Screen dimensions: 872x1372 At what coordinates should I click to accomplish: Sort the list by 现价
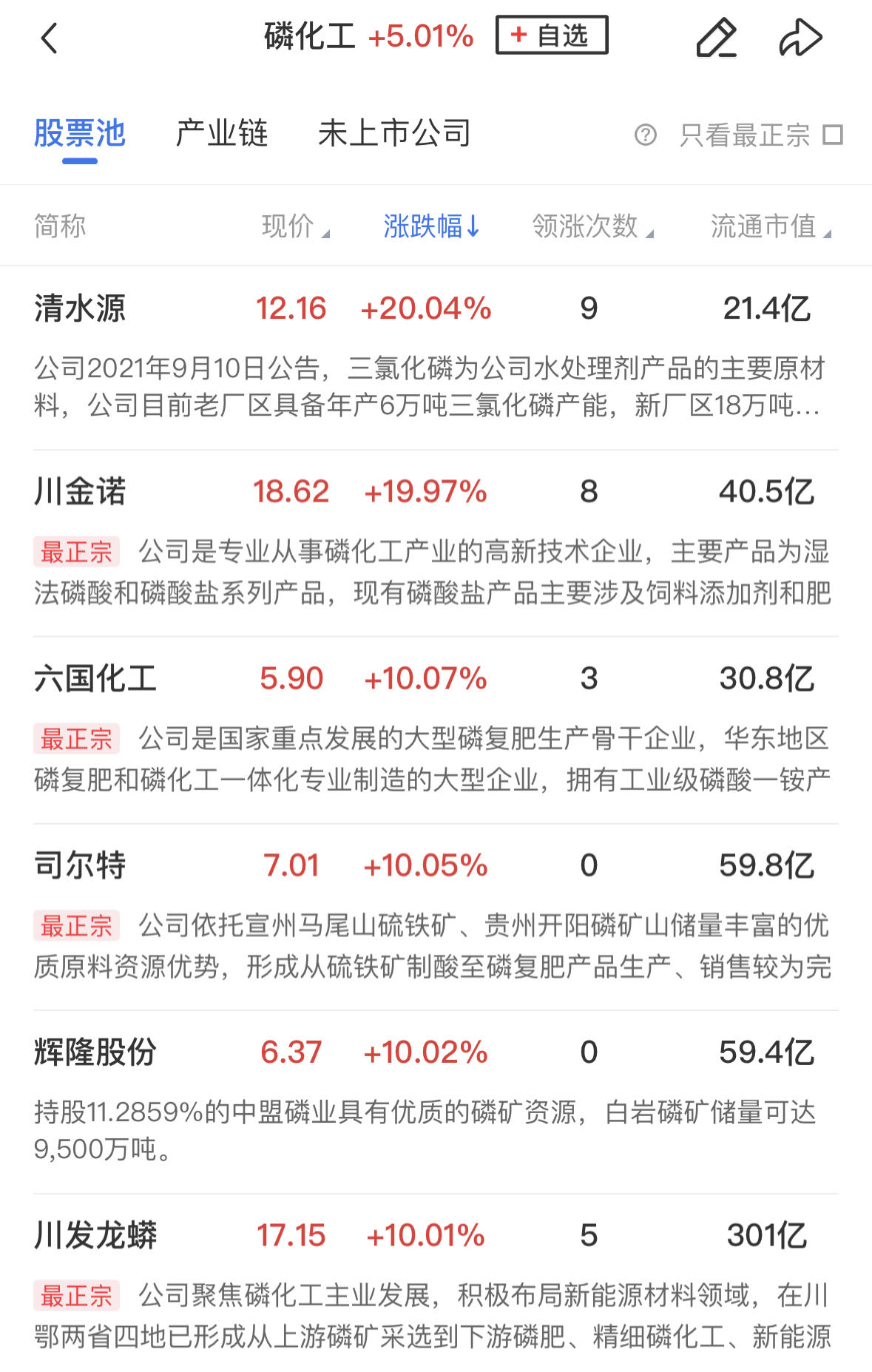point(294,226)
